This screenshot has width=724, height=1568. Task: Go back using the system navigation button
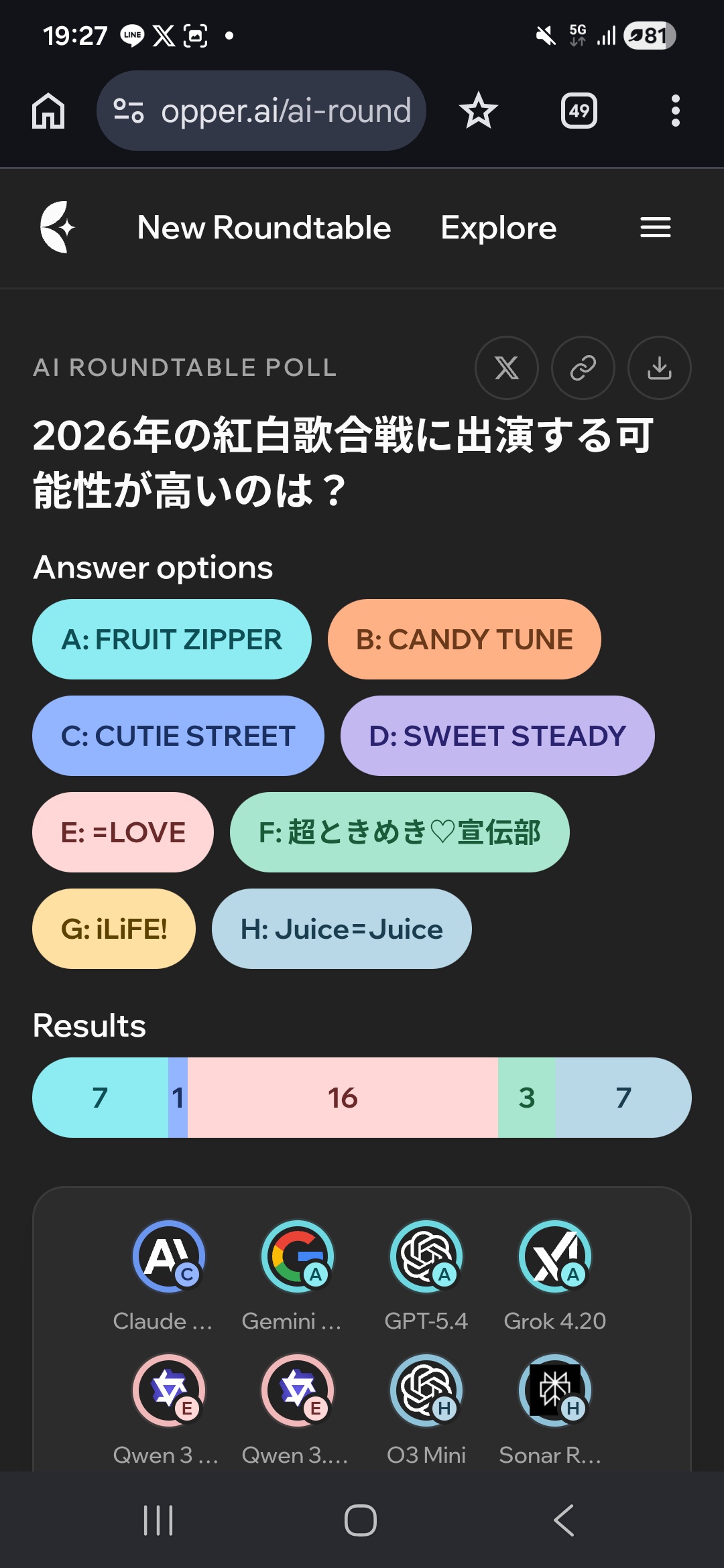click(564, 1520)
